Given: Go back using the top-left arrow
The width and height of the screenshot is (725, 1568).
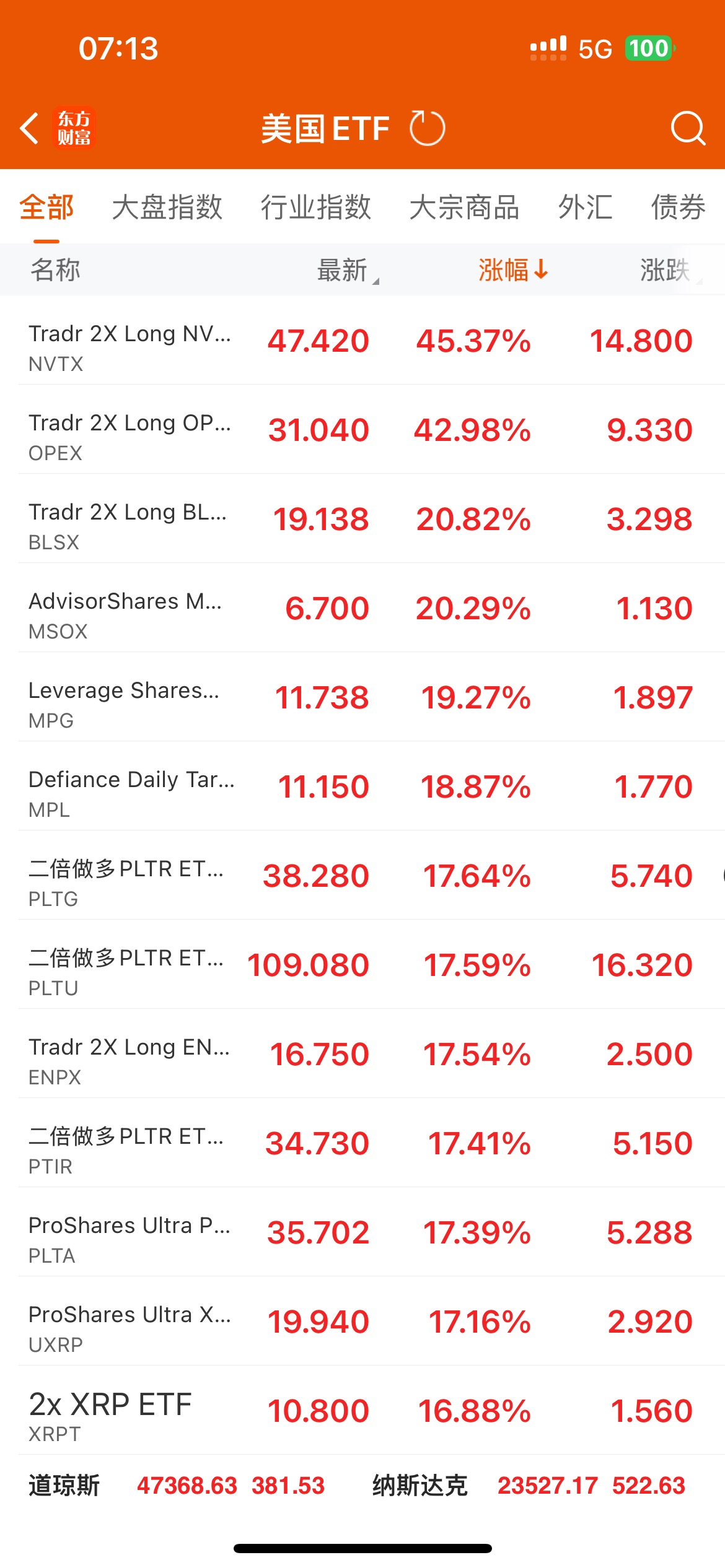Looking at the screenshot, I should point(30,128).
